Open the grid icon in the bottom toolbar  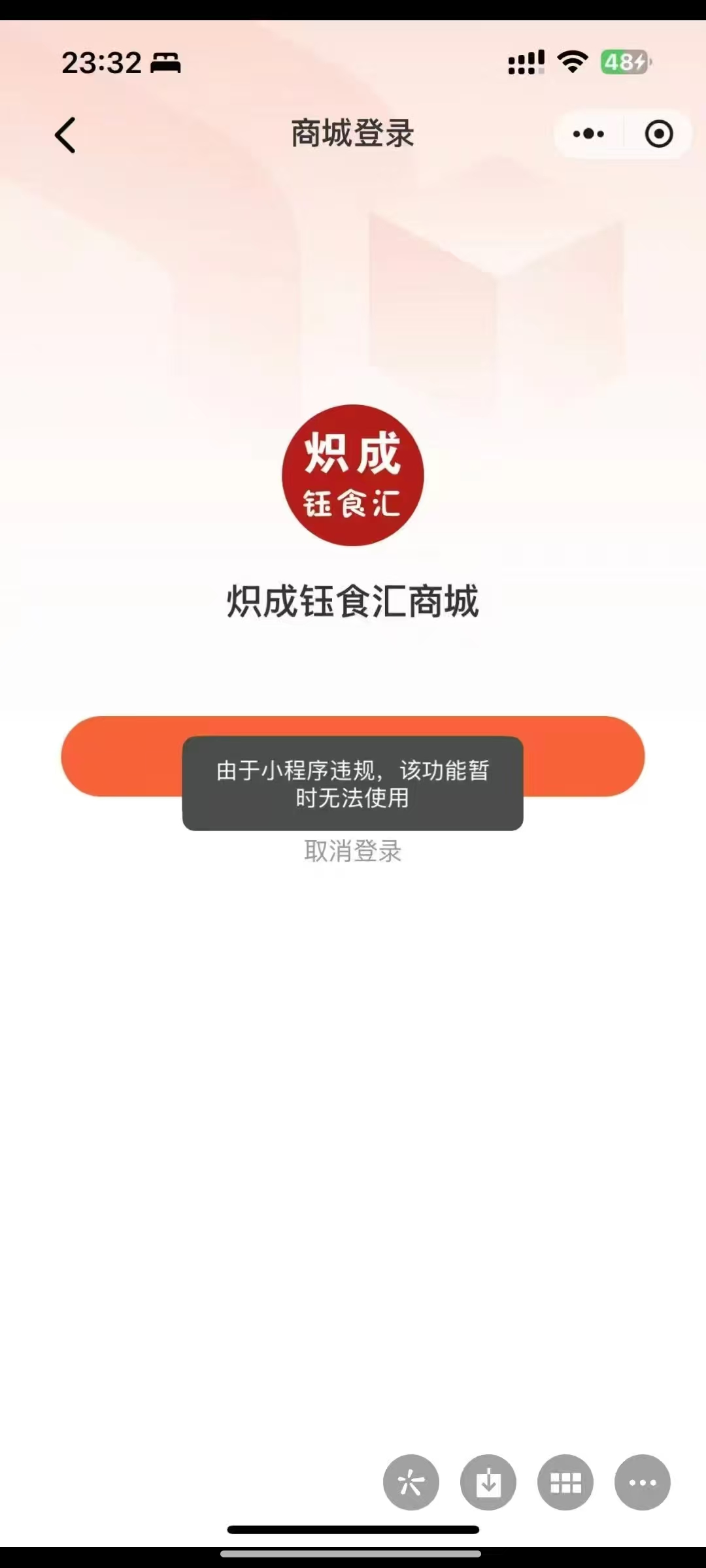point(565,1482)
